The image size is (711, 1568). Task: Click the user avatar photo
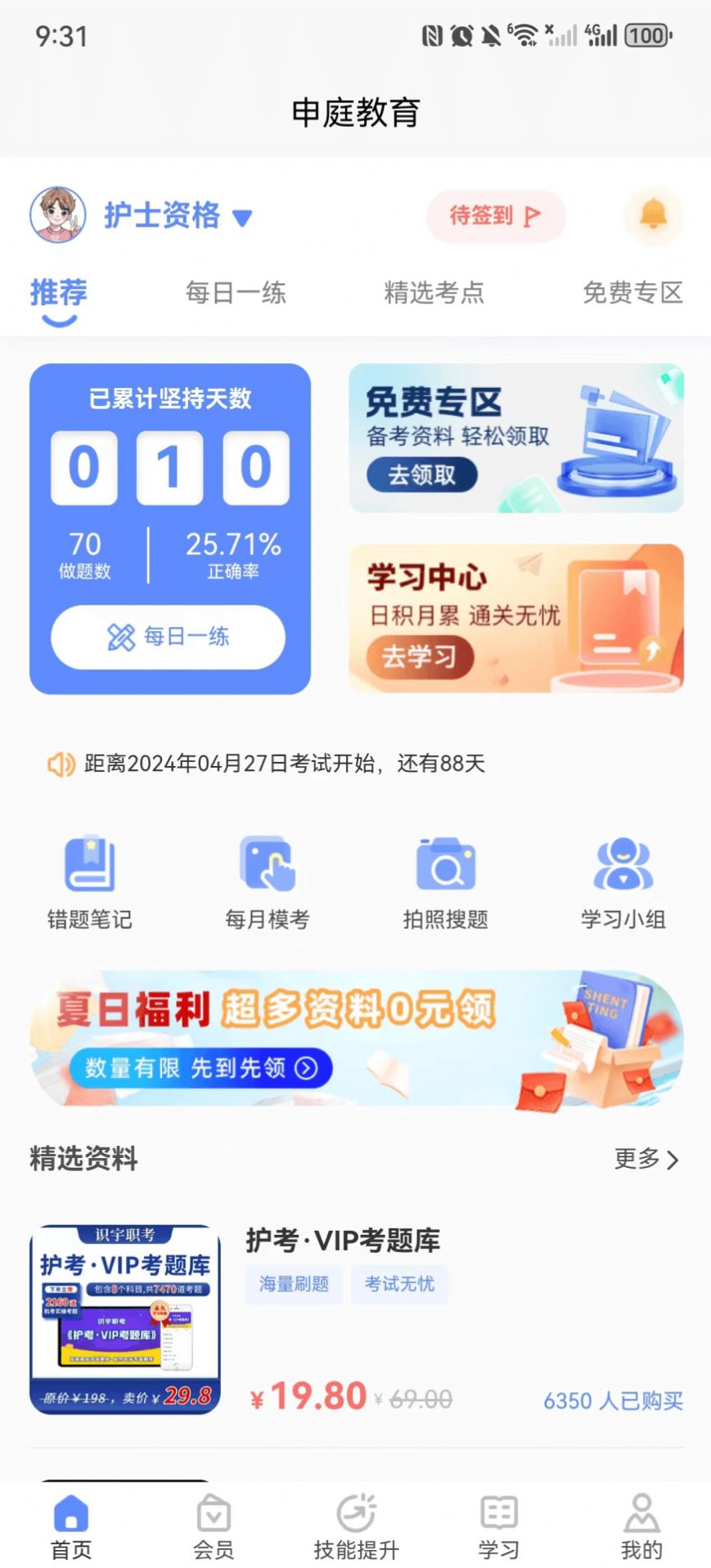[57, 214]
